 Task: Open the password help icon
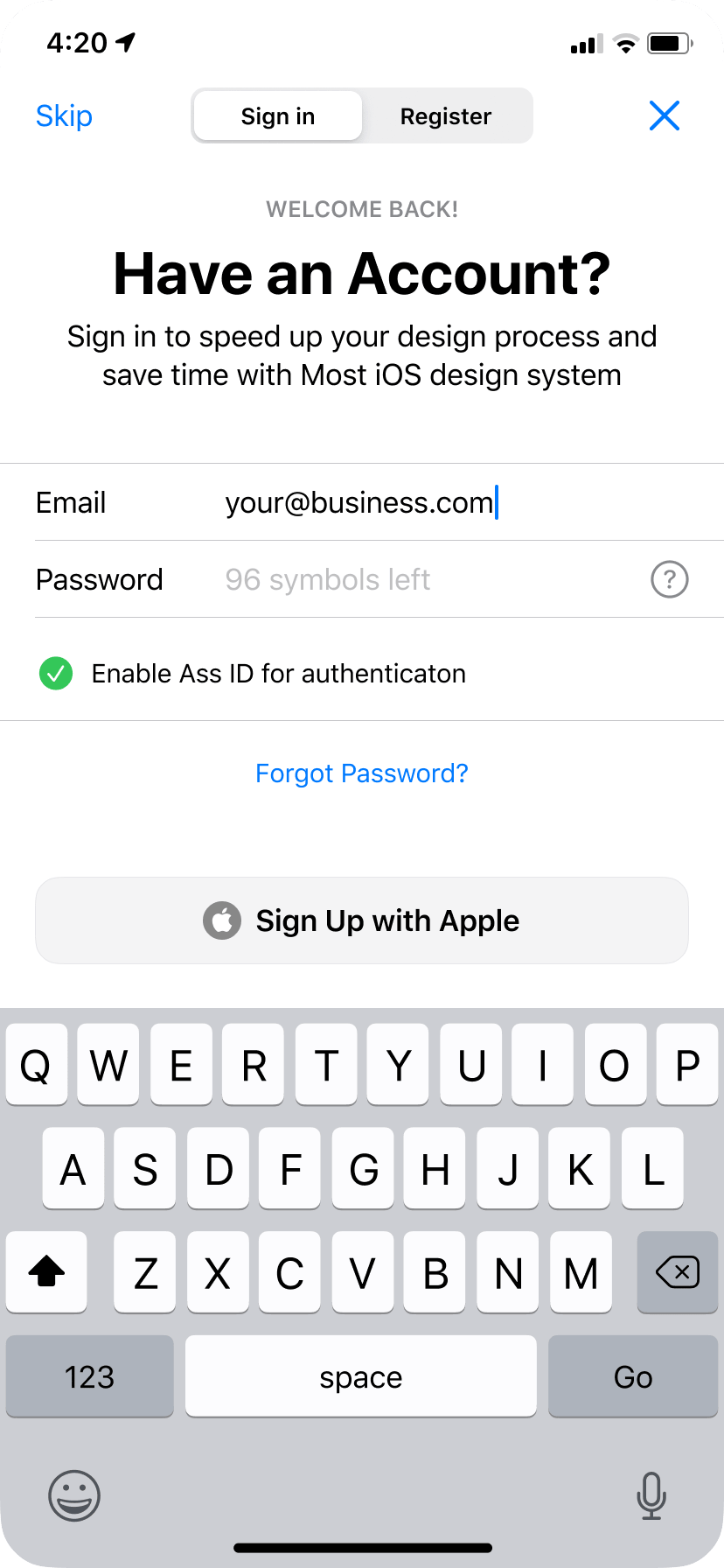pos(670,579)
